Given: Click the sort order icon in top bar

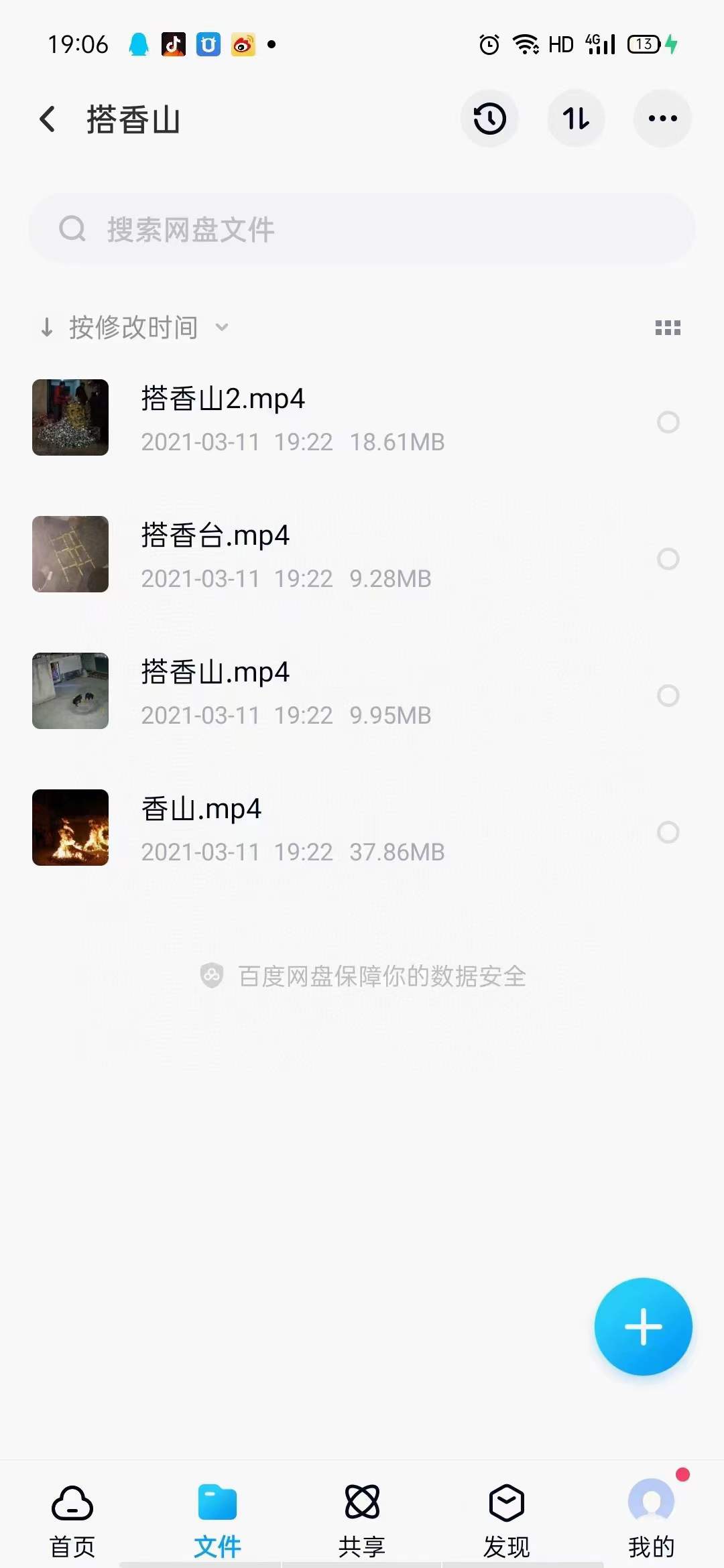Looking at the screenshot, I should (x=576, y=118).
